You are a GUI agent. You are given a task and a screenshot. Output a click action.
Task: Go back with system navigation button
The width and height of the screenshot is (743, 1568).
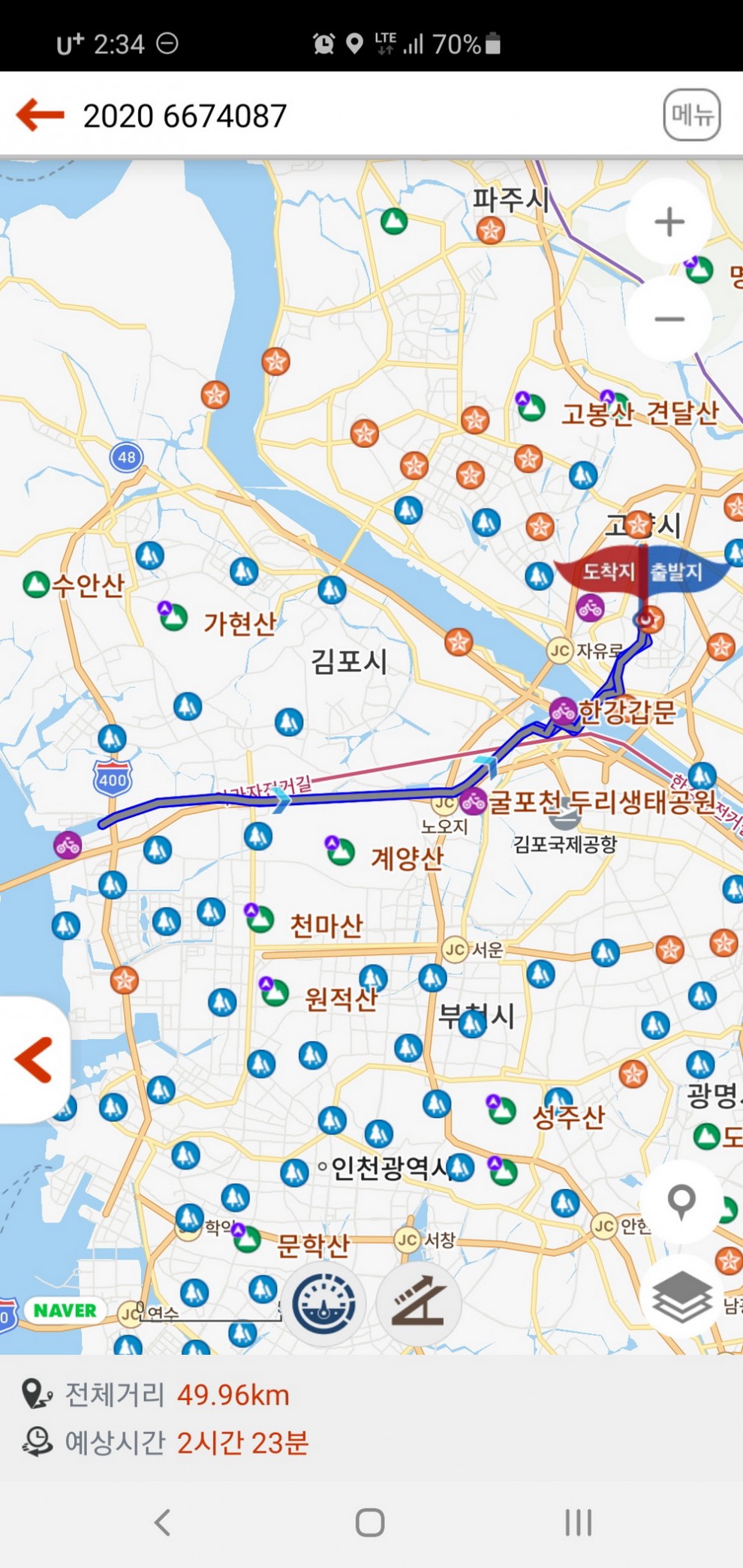pos(163,1522)
